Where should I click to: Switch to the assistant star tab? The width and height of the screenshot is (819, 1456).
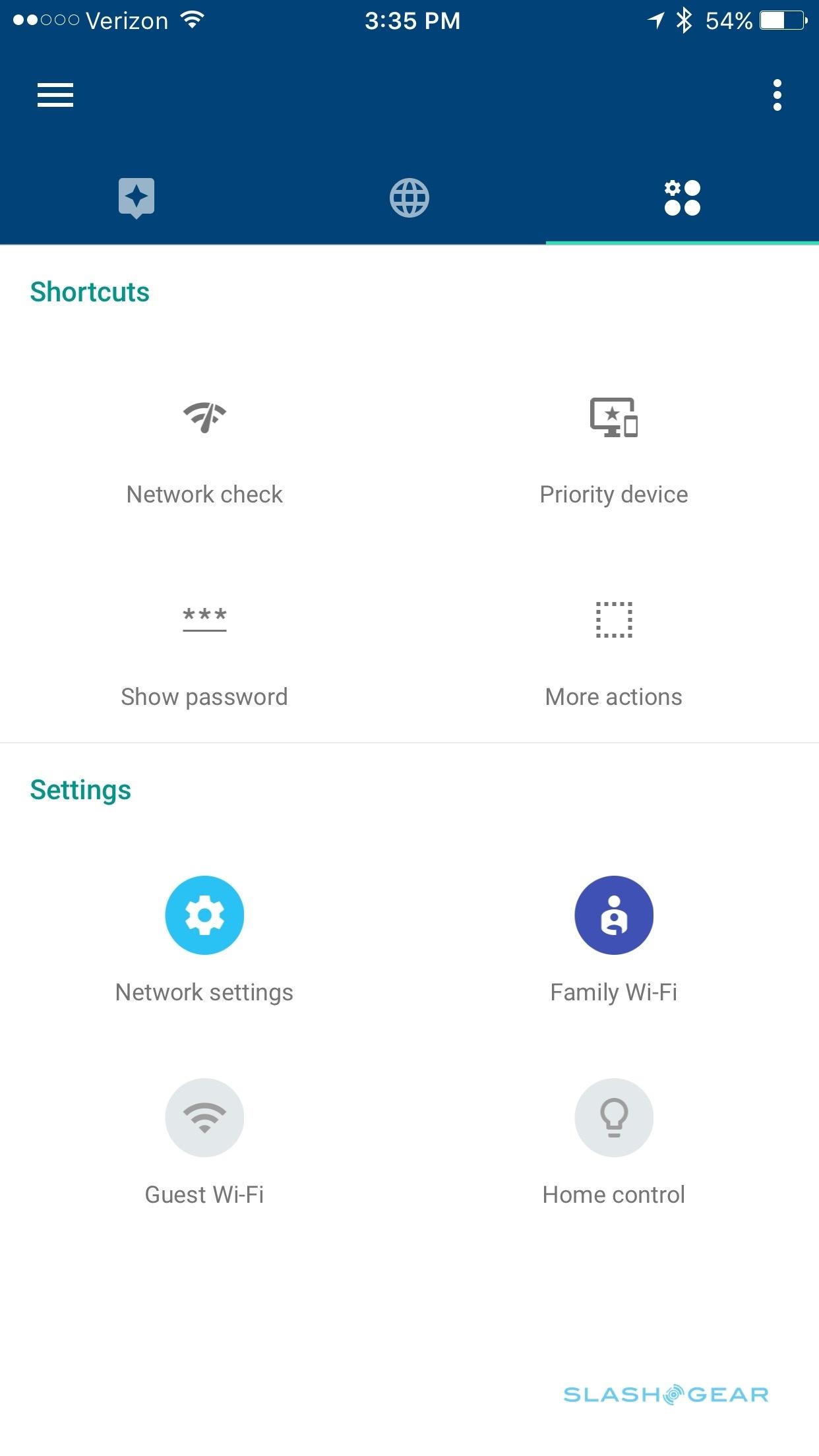[x=136, y=198]
